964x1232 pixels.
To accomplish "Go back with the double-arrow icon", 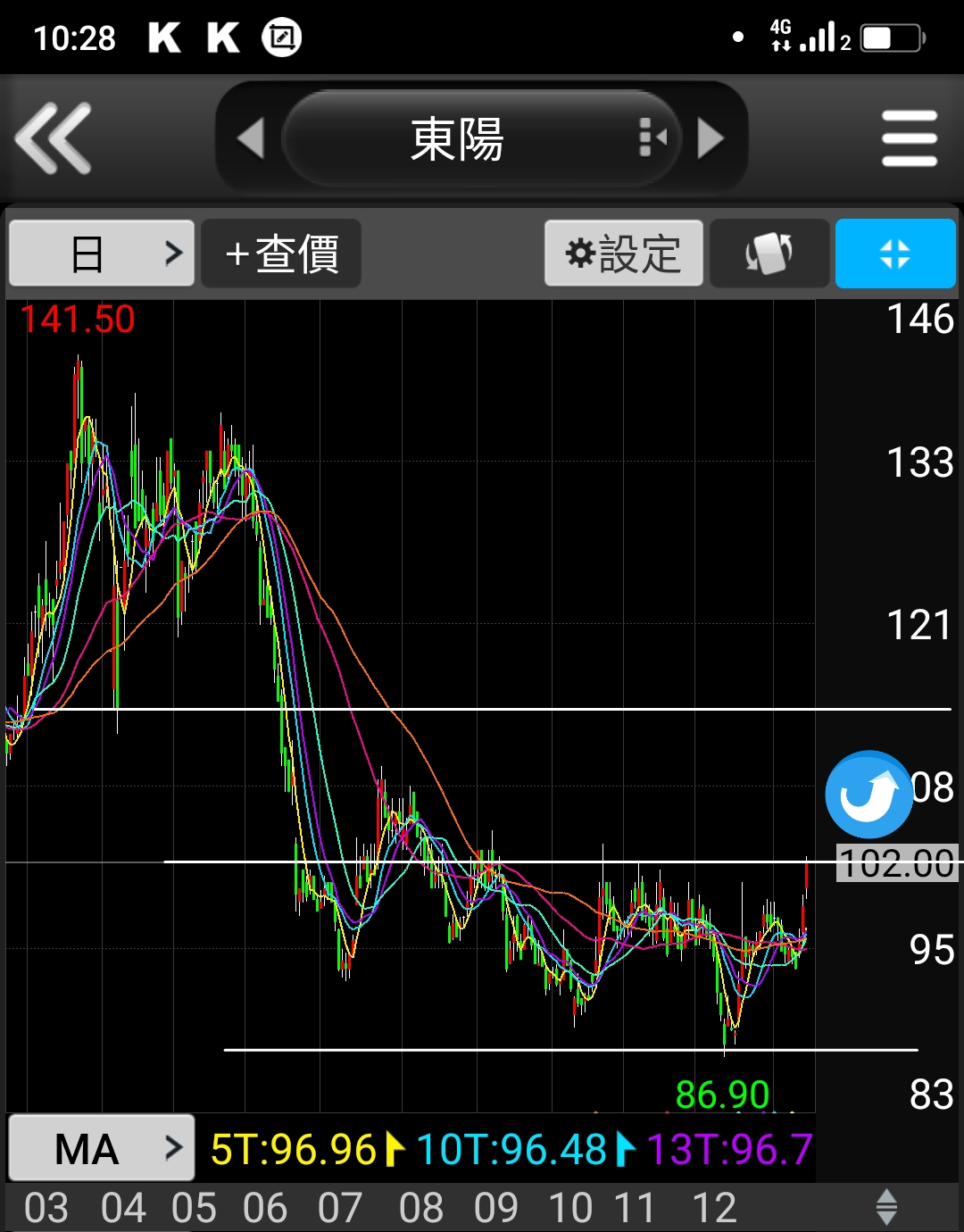I will point(54,138).
